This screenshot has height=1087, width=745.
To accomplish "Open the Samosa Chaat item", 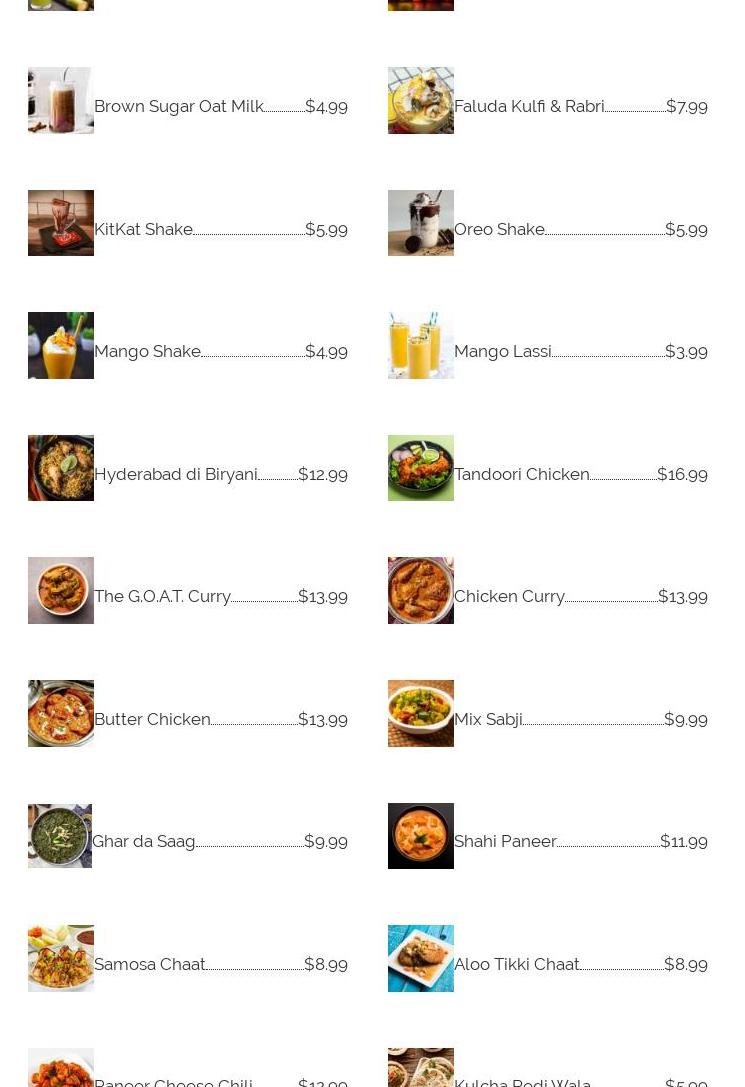I will (150, 964).
